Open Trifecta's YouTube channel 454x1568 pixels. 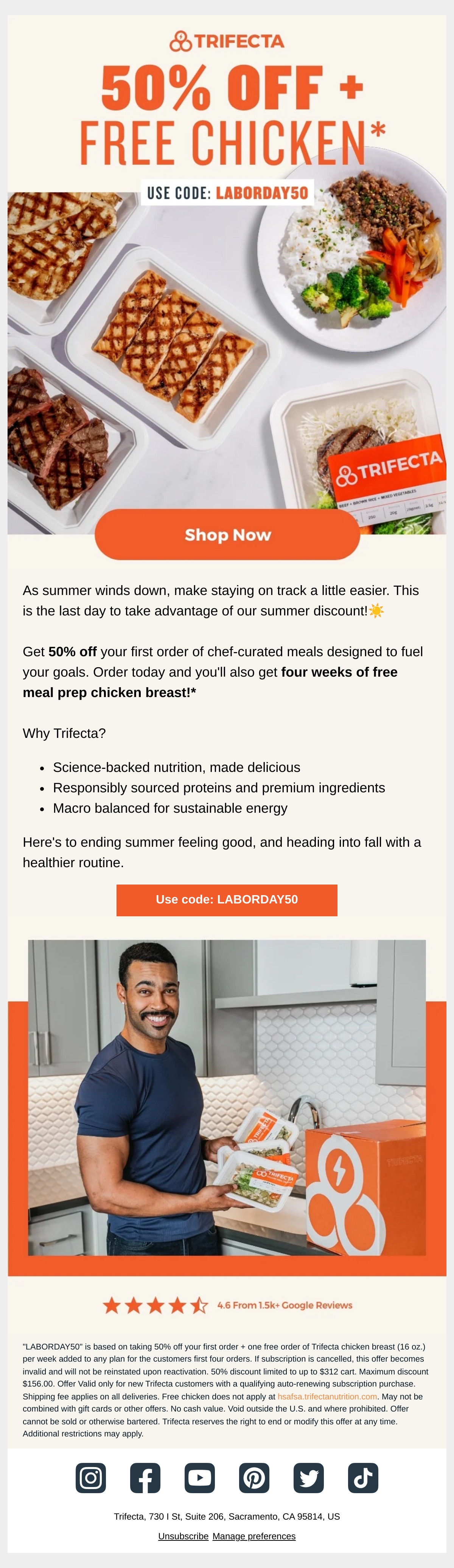(x=200, y=1478)
